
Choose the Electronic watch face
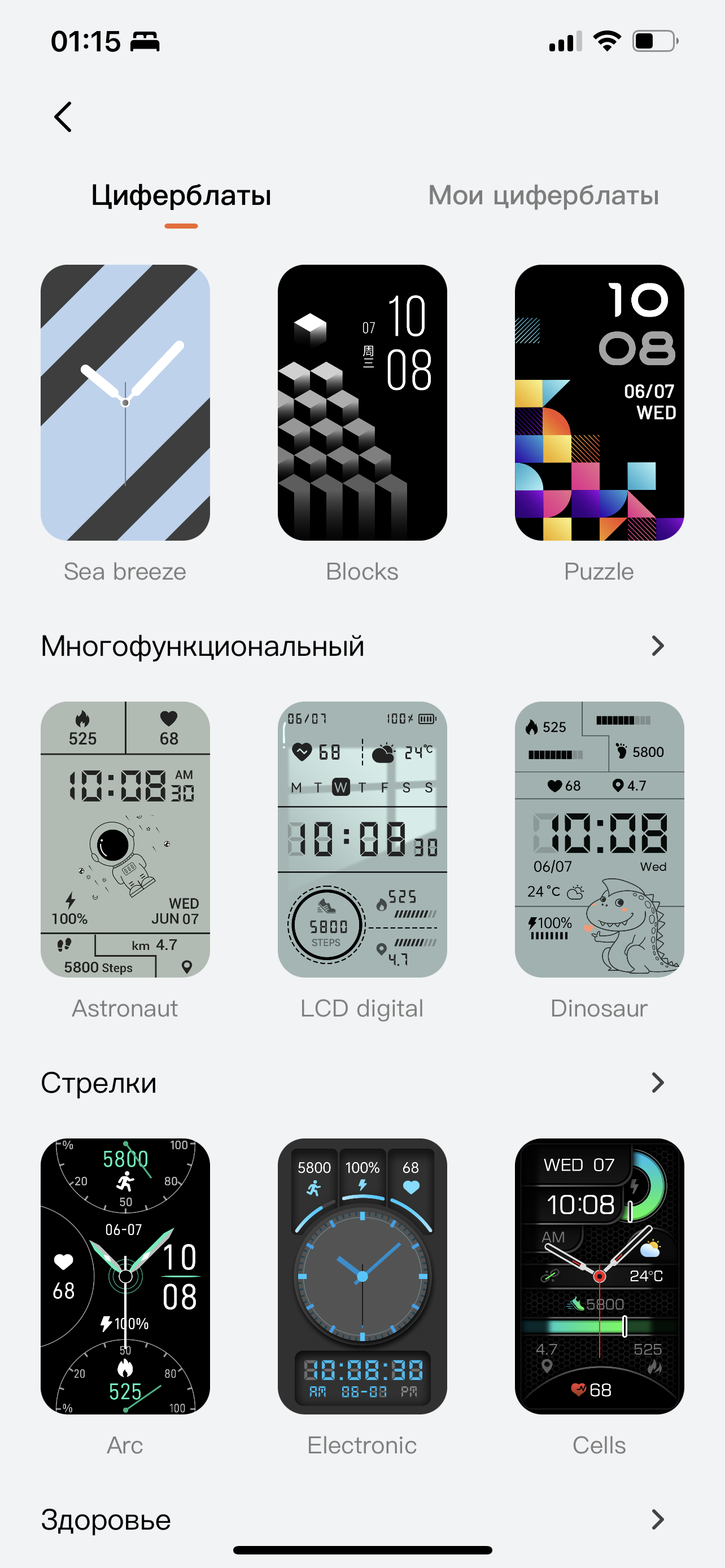pos(362,1276)
